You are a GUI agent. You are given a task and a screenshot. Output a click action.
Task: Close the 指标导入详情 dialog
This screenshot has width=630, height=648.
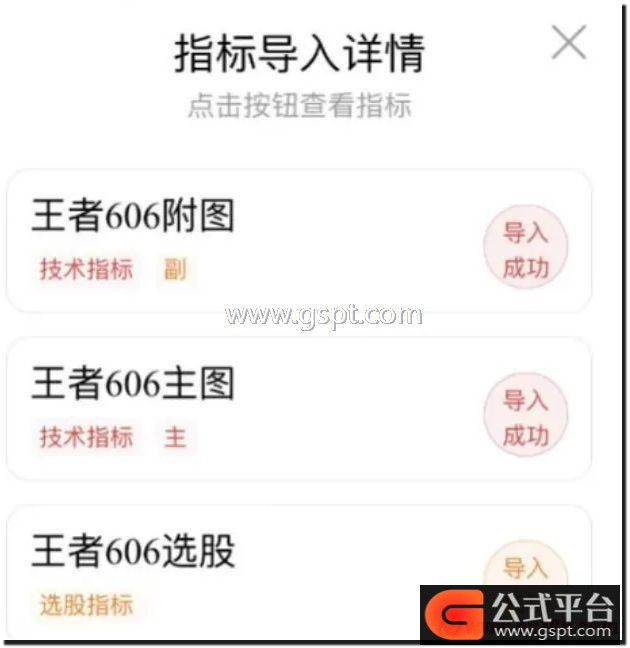pyautogui.click(x=569, y=44)
